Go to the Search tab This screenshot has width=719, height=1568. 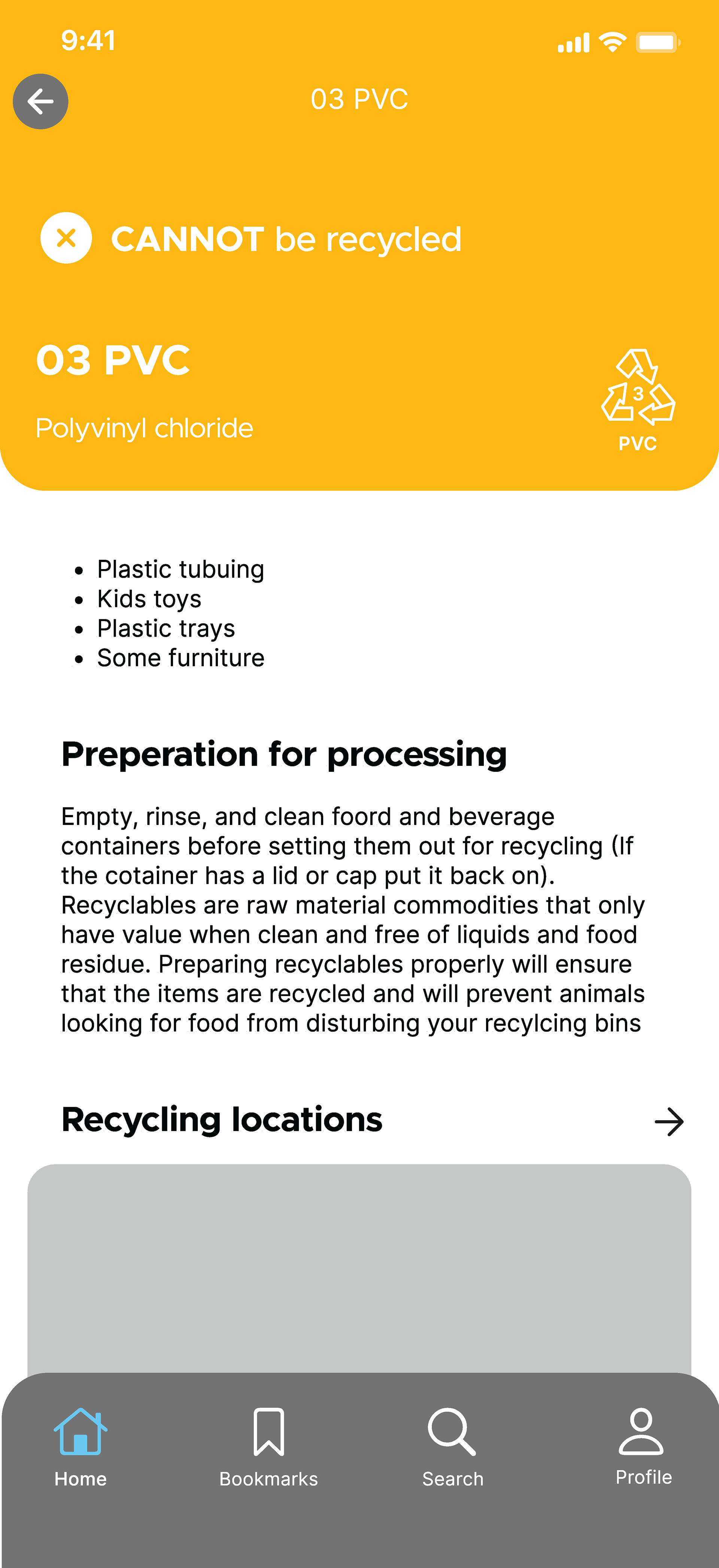[453, 1447]
